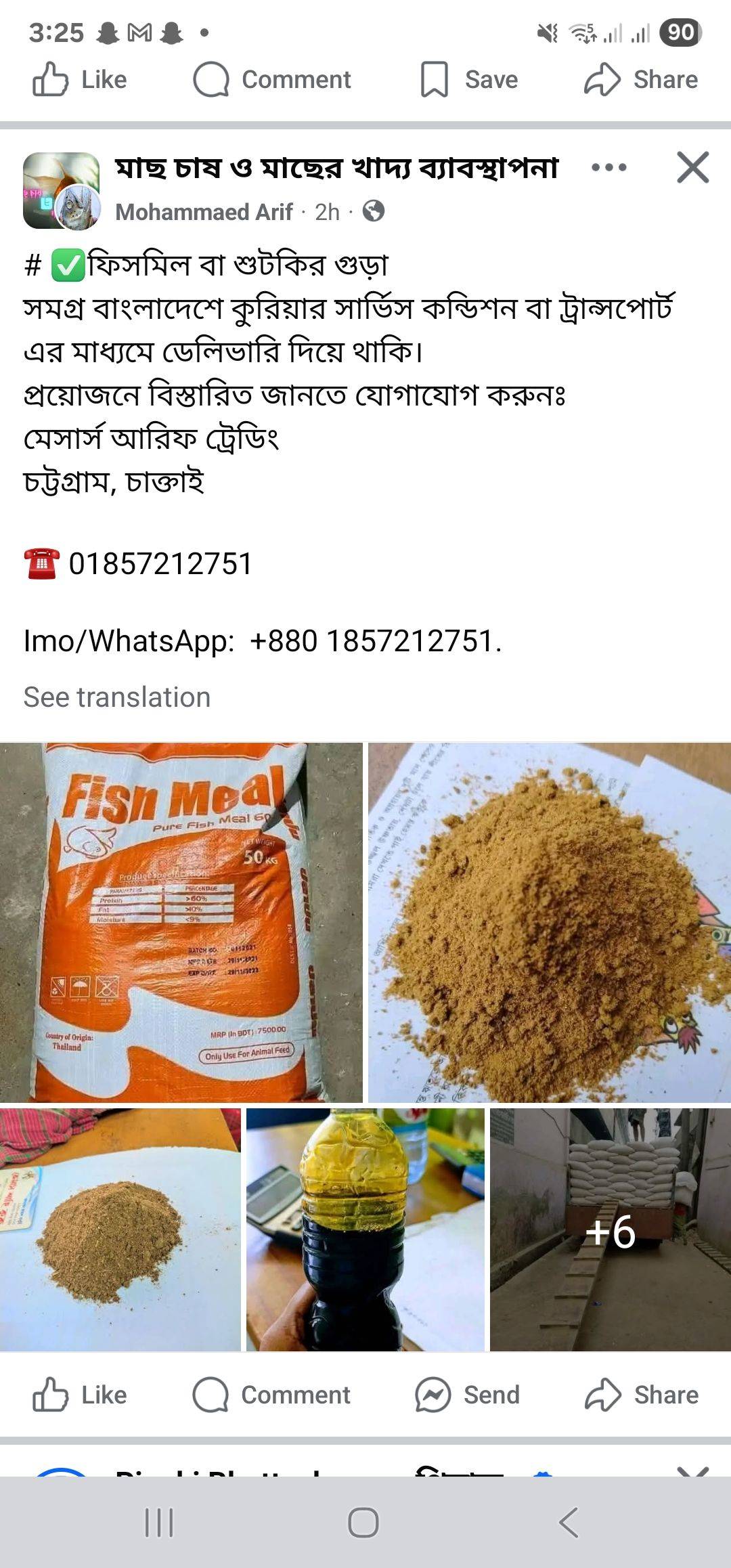Go back using system navigation

pyautogui.click(x=569, y=1523)
